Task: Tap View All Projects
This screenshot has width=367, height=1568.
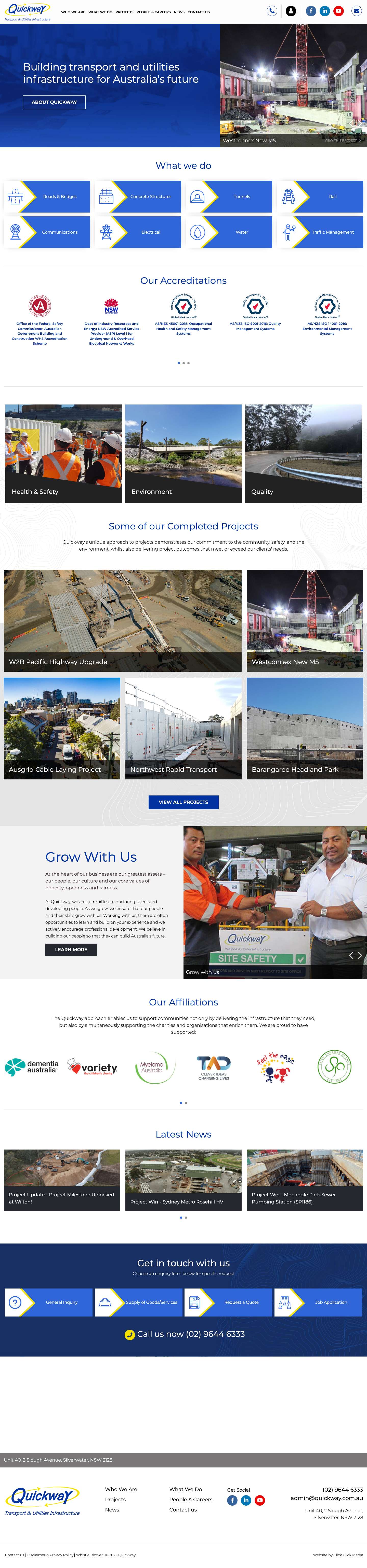Action: (183, 802)
